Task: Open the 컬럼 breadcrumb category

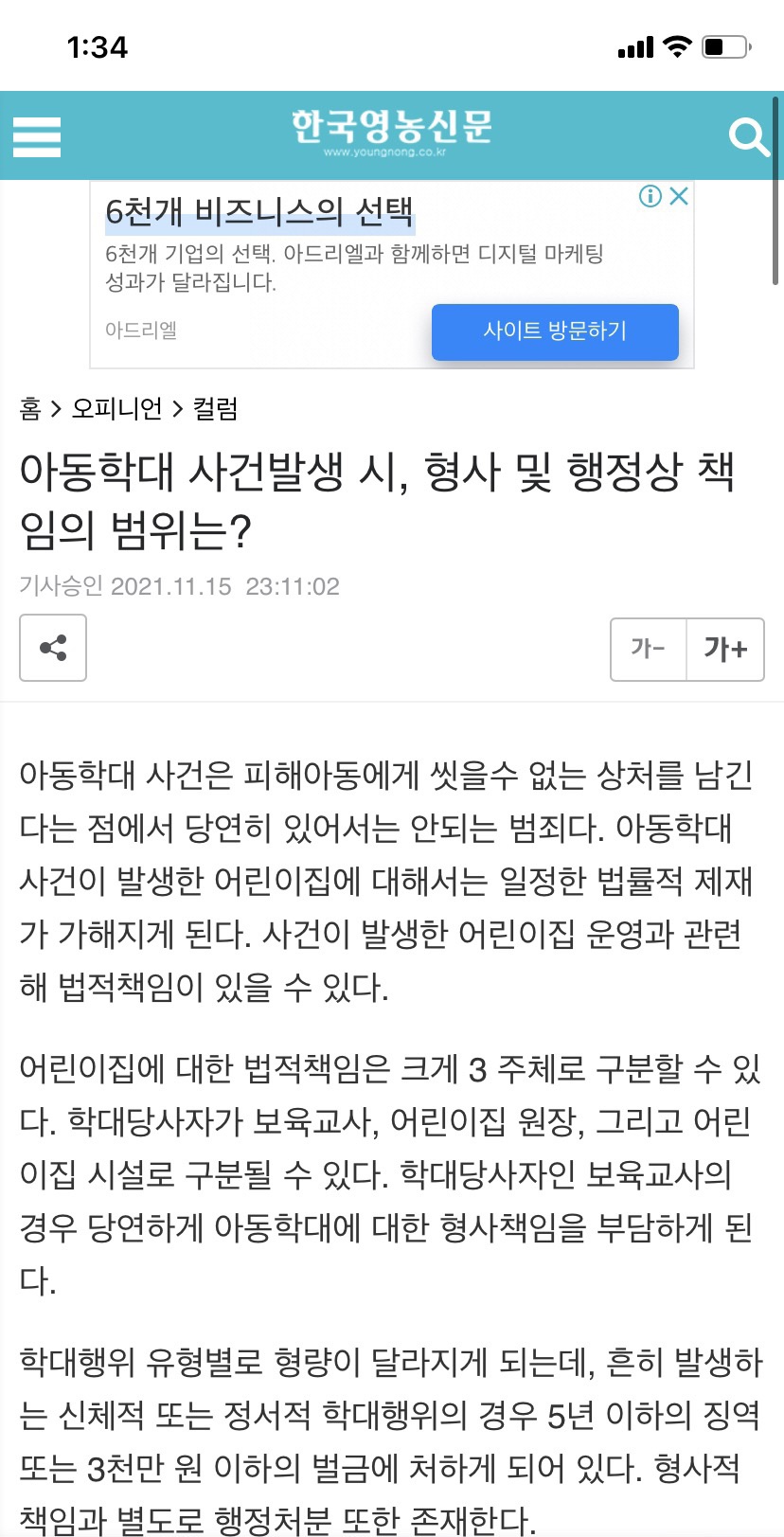Action: click(216, 409)
